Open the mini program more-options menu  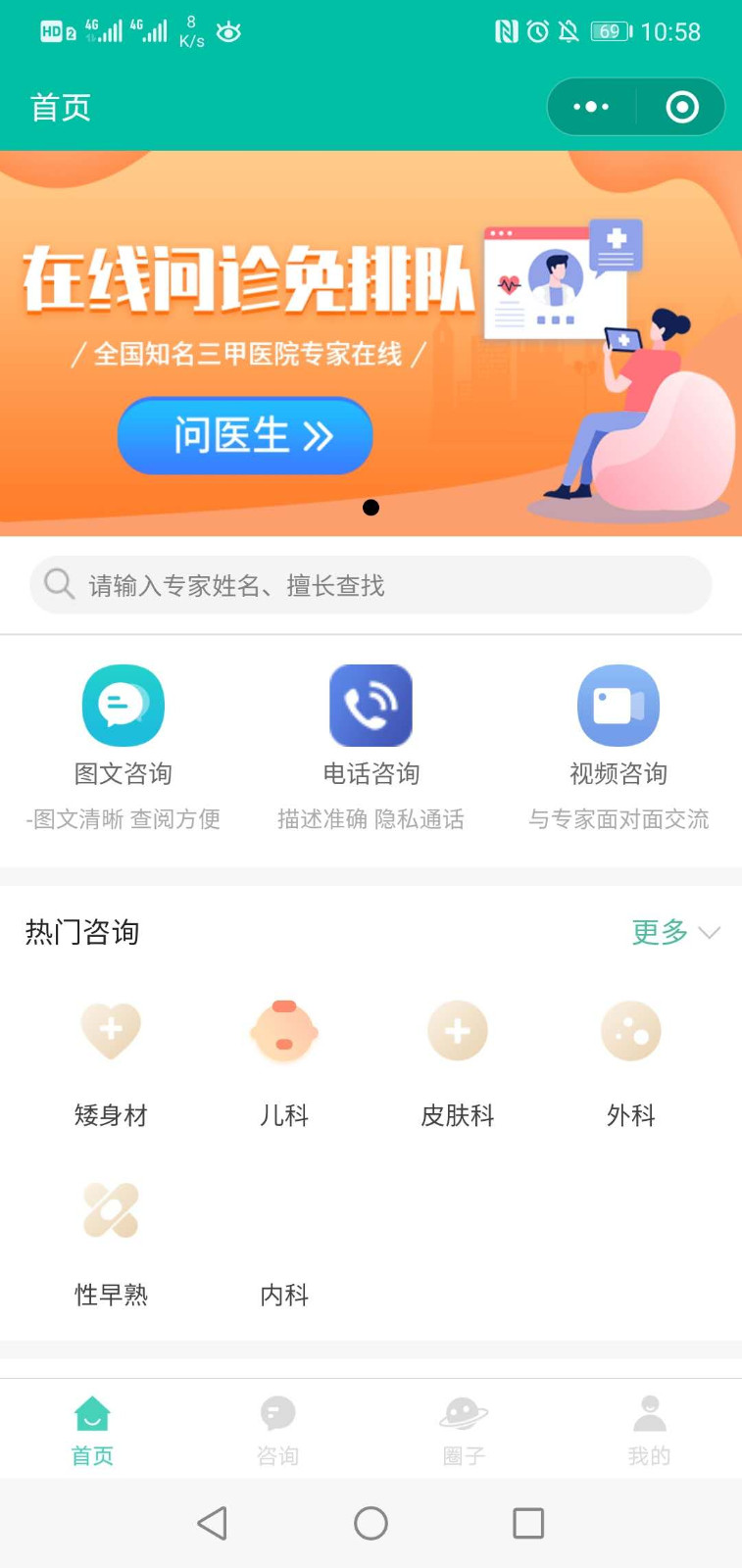click(x=591, y=107)
